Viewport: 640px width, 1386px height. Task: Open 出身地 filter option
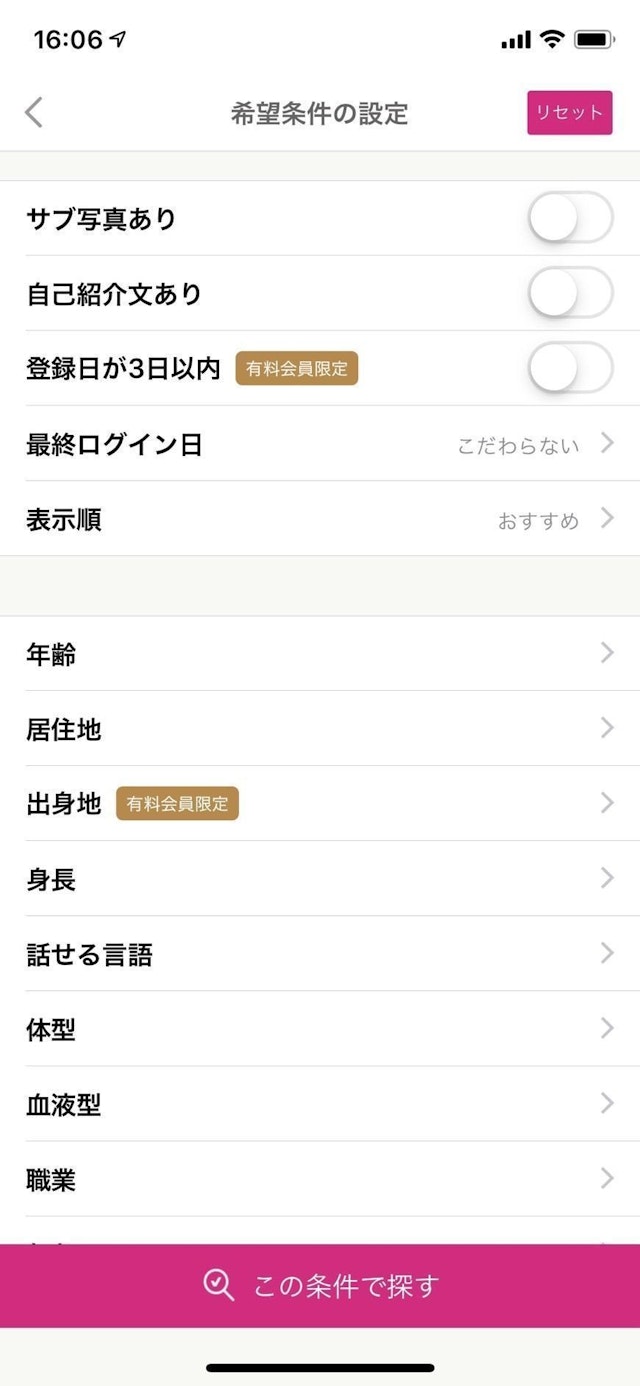coord(320,804)
